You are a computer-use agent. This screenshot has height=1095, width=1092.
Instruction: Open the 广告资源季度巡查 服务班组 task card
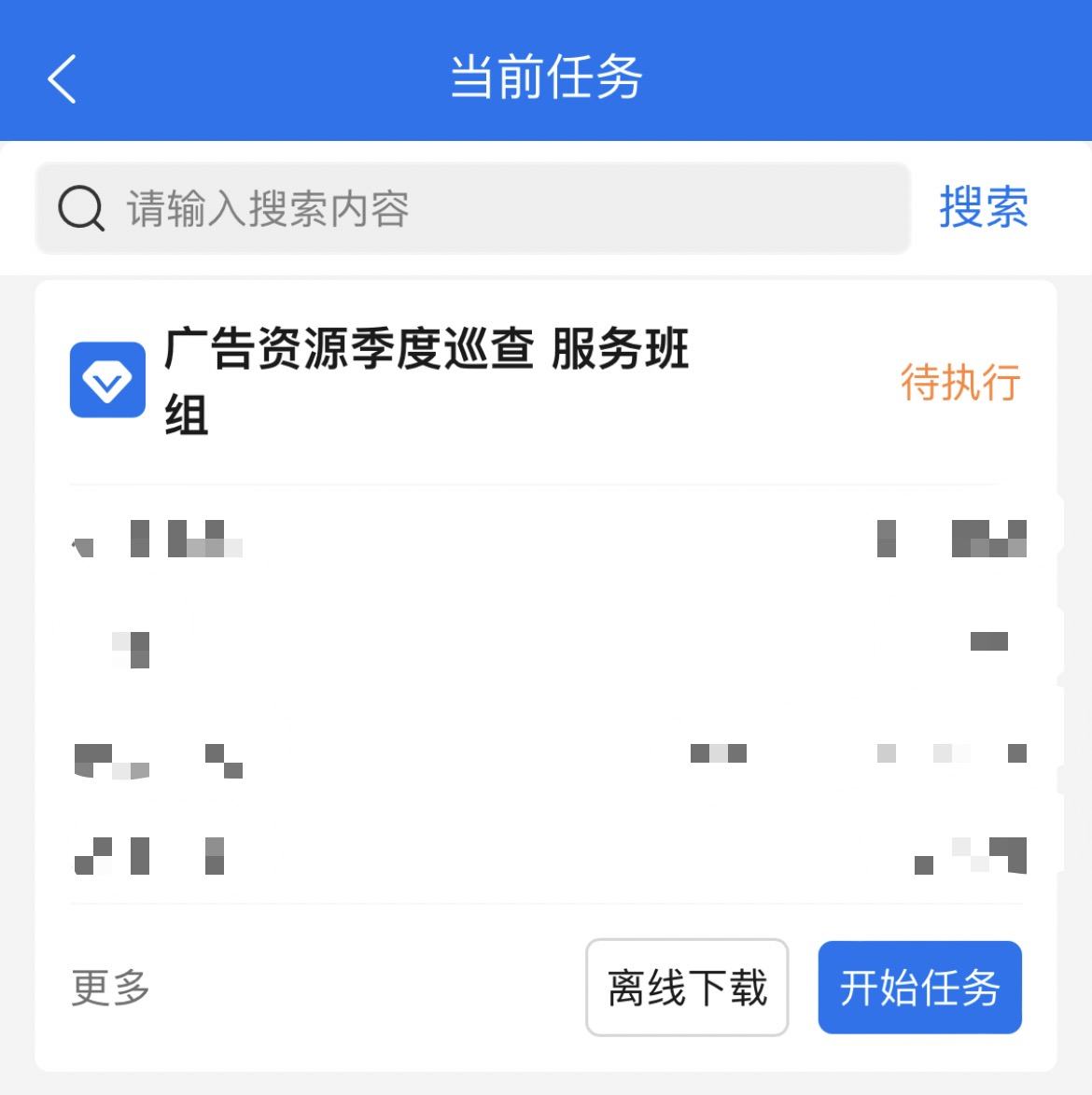[427, 381]
